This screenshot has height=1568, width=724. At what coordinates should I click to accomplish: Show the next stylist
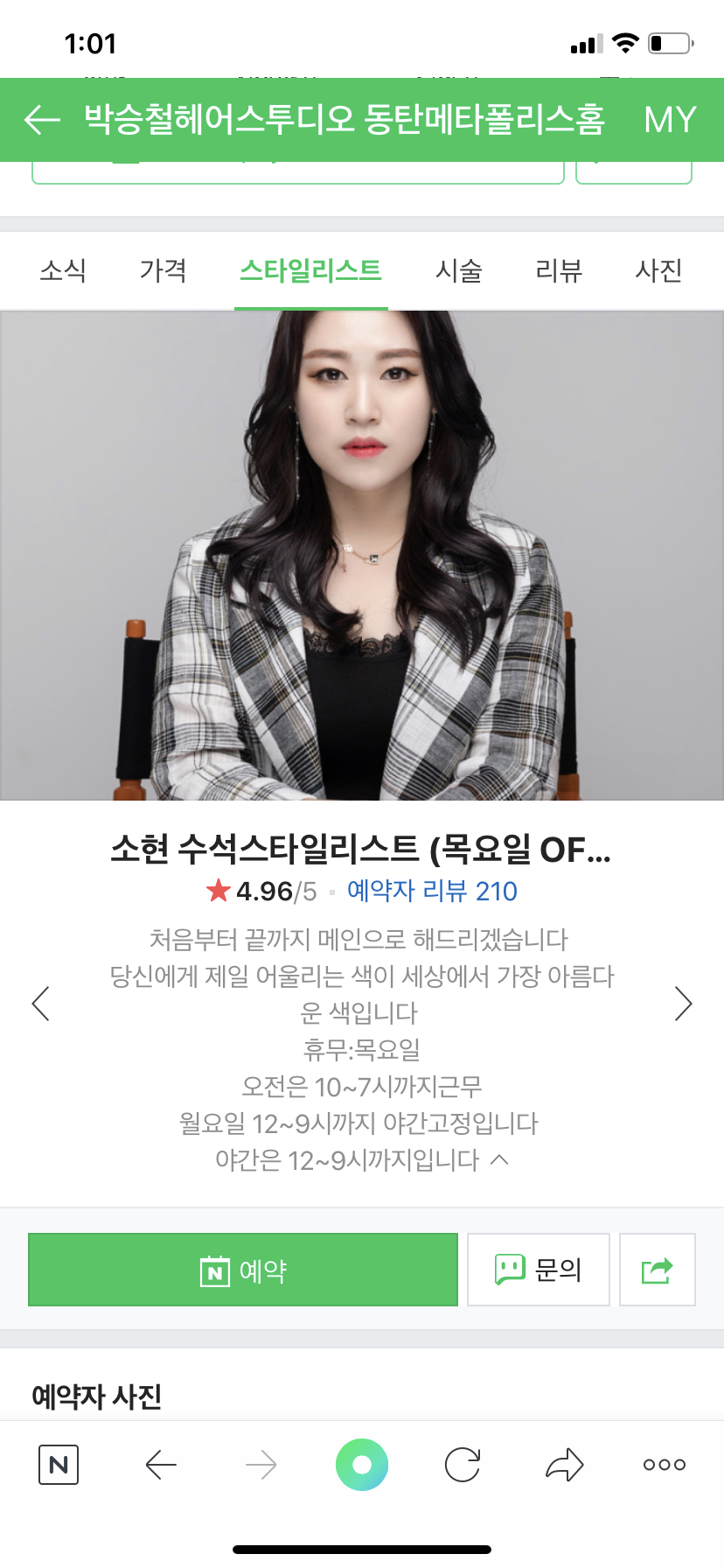[684, 1004]
